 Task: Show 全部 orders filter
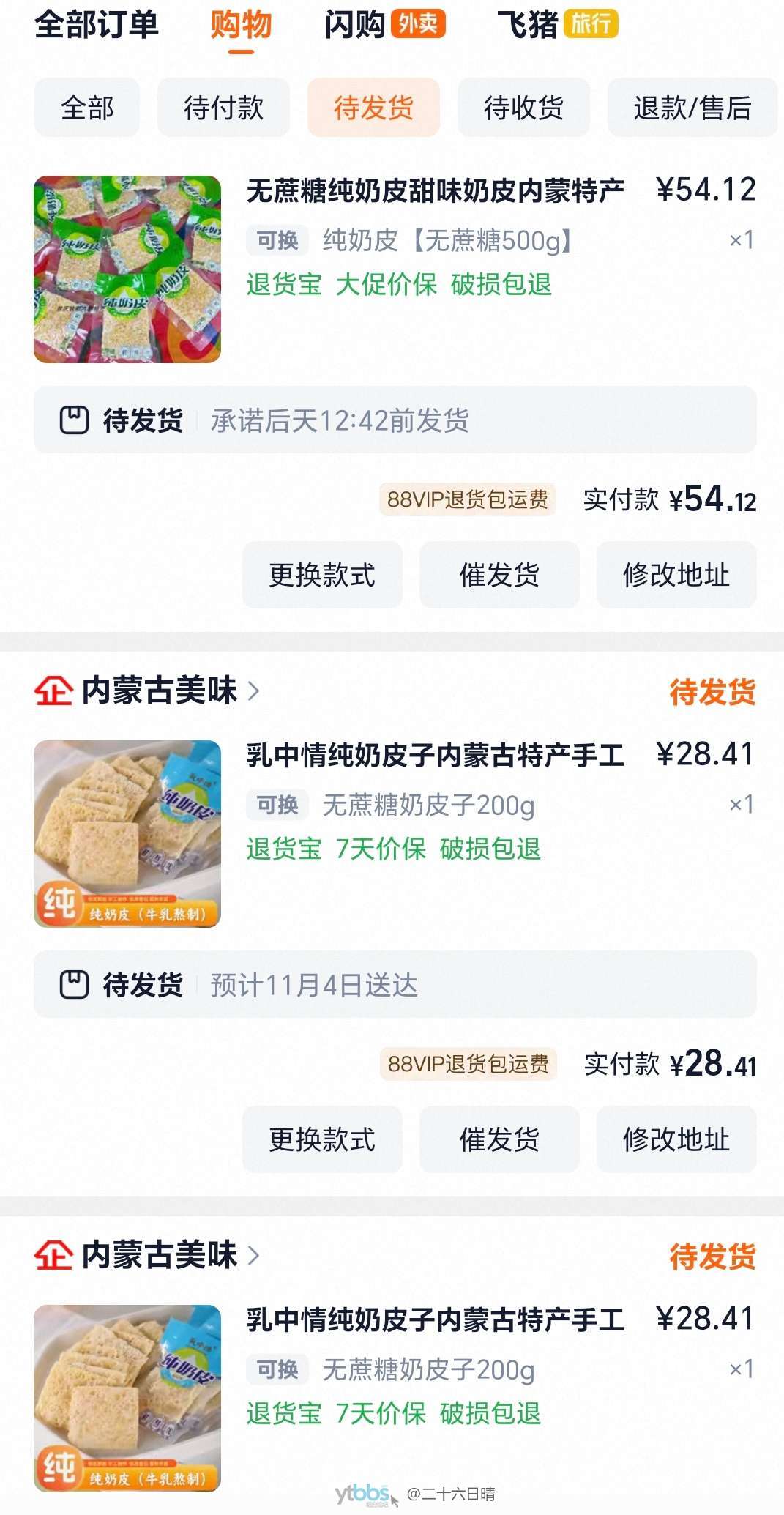87,108
